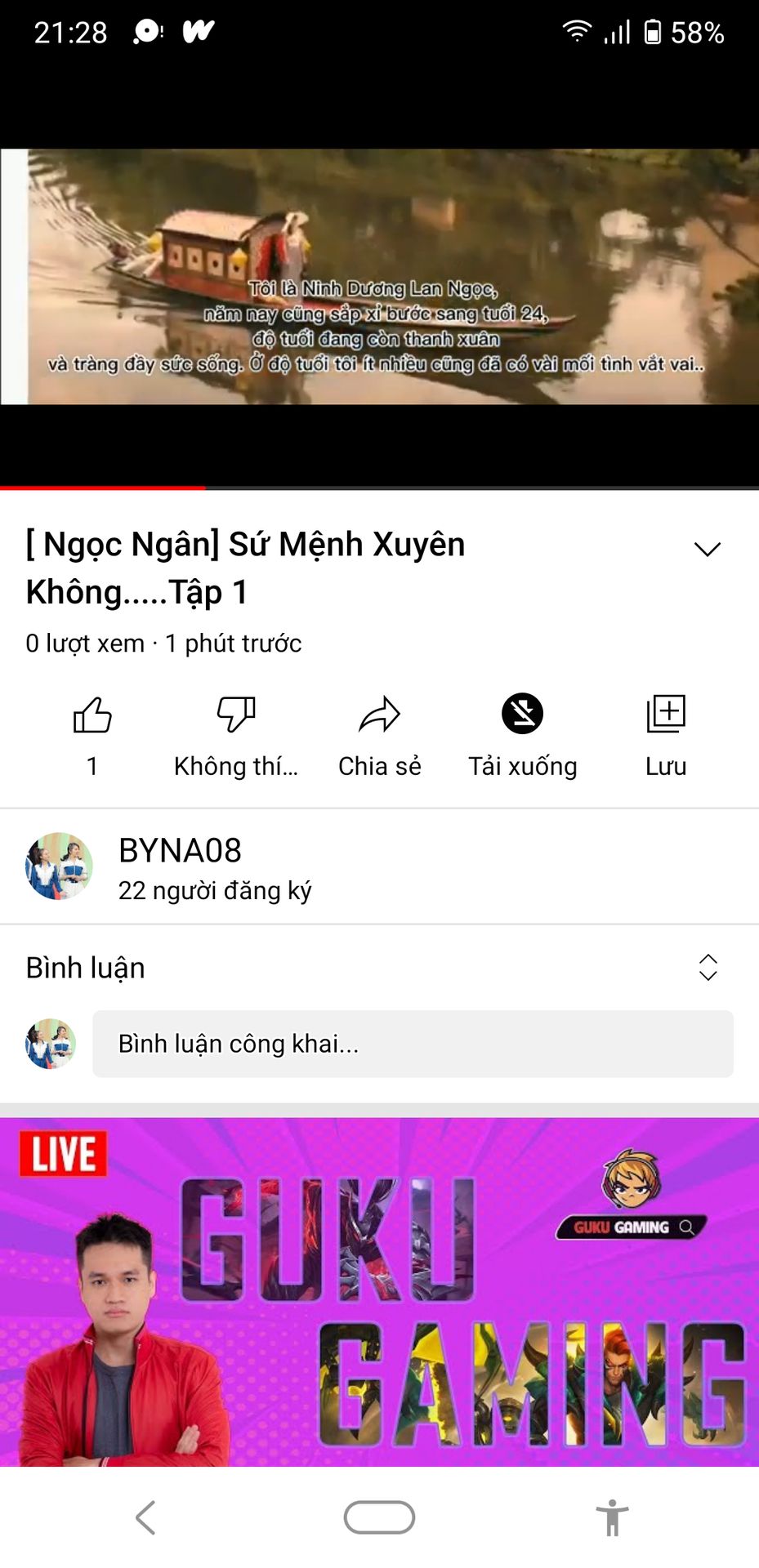Tap the video player to show controls

[x=379, y=276]
